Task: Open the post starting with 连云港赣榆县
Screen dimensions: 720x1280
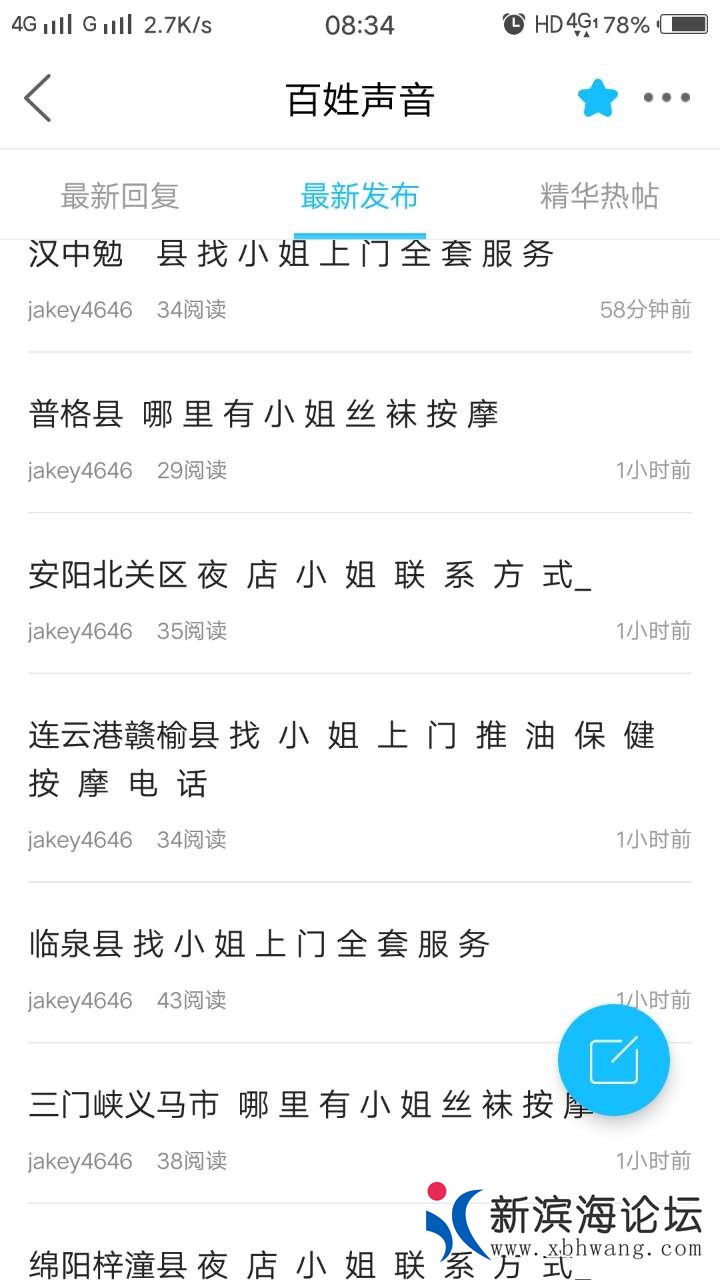Action: [x=340, y=759]
